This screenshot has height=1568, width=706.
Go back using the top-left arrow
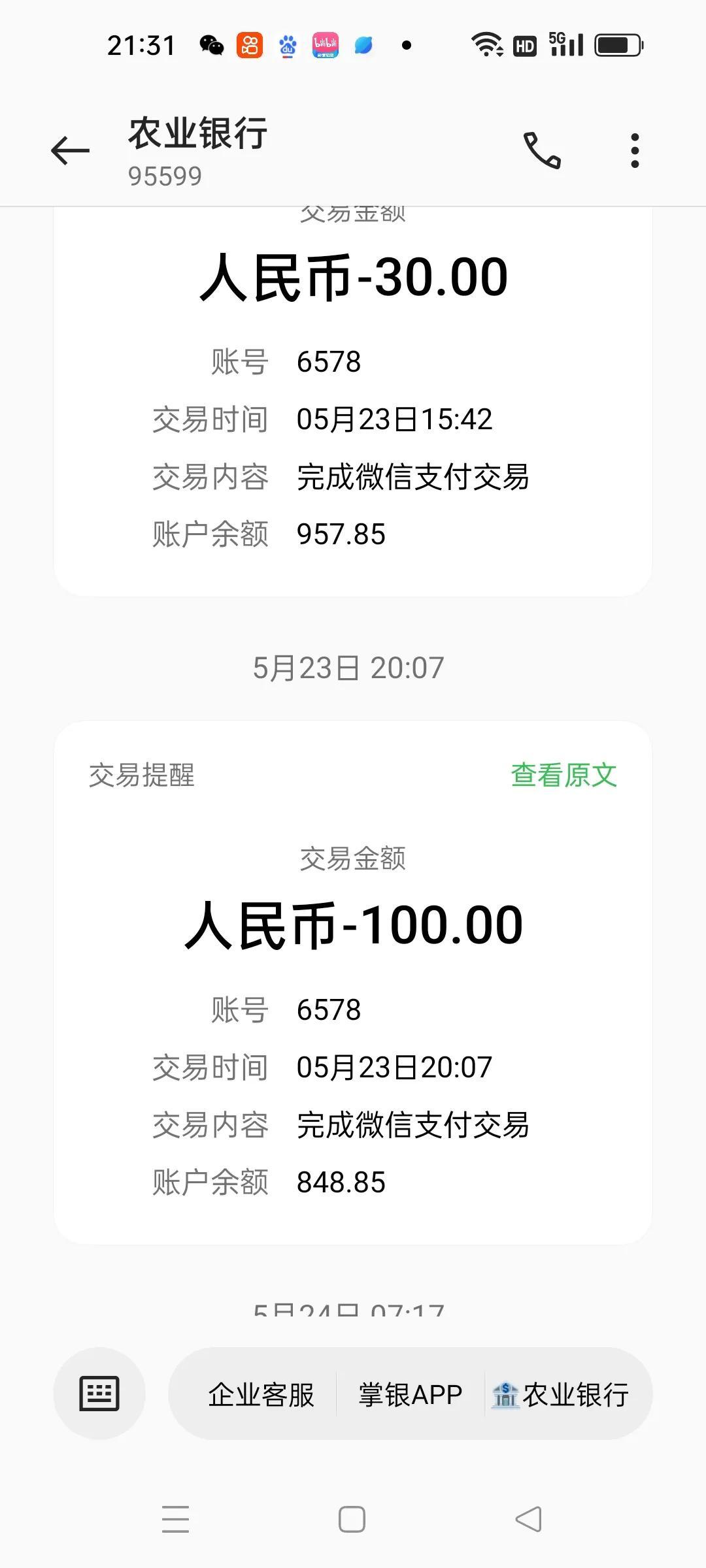click(x=71, y=151)
